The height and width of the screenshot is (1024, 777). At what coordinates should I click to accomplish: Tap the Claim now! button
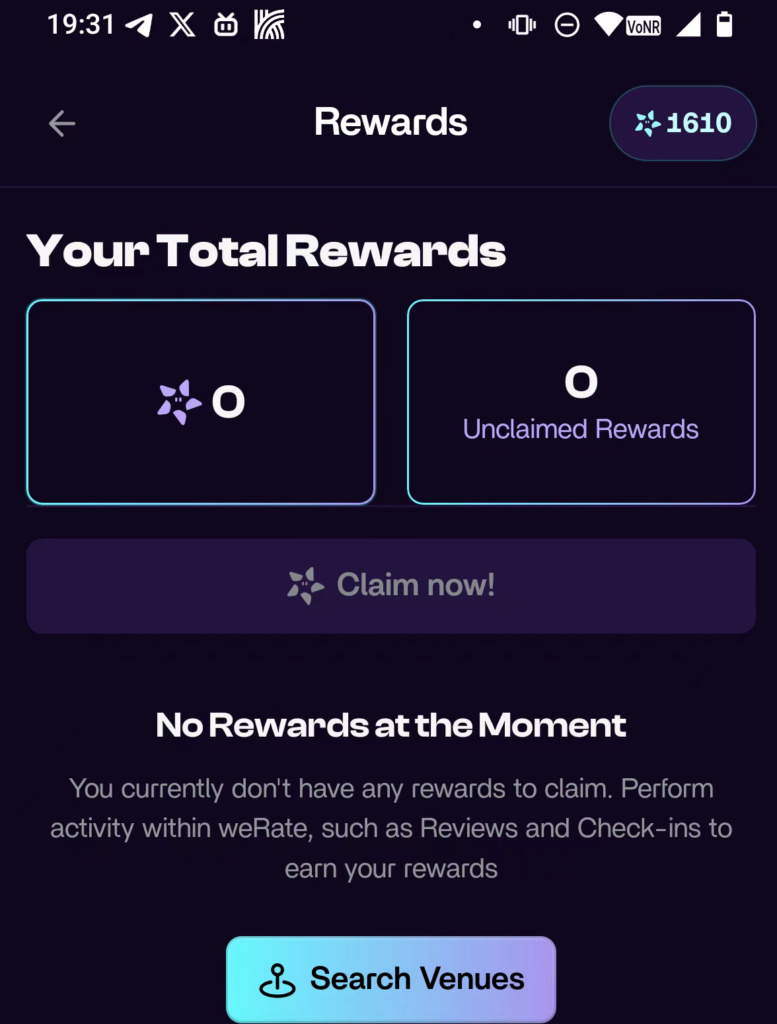[x=391, y=586]
